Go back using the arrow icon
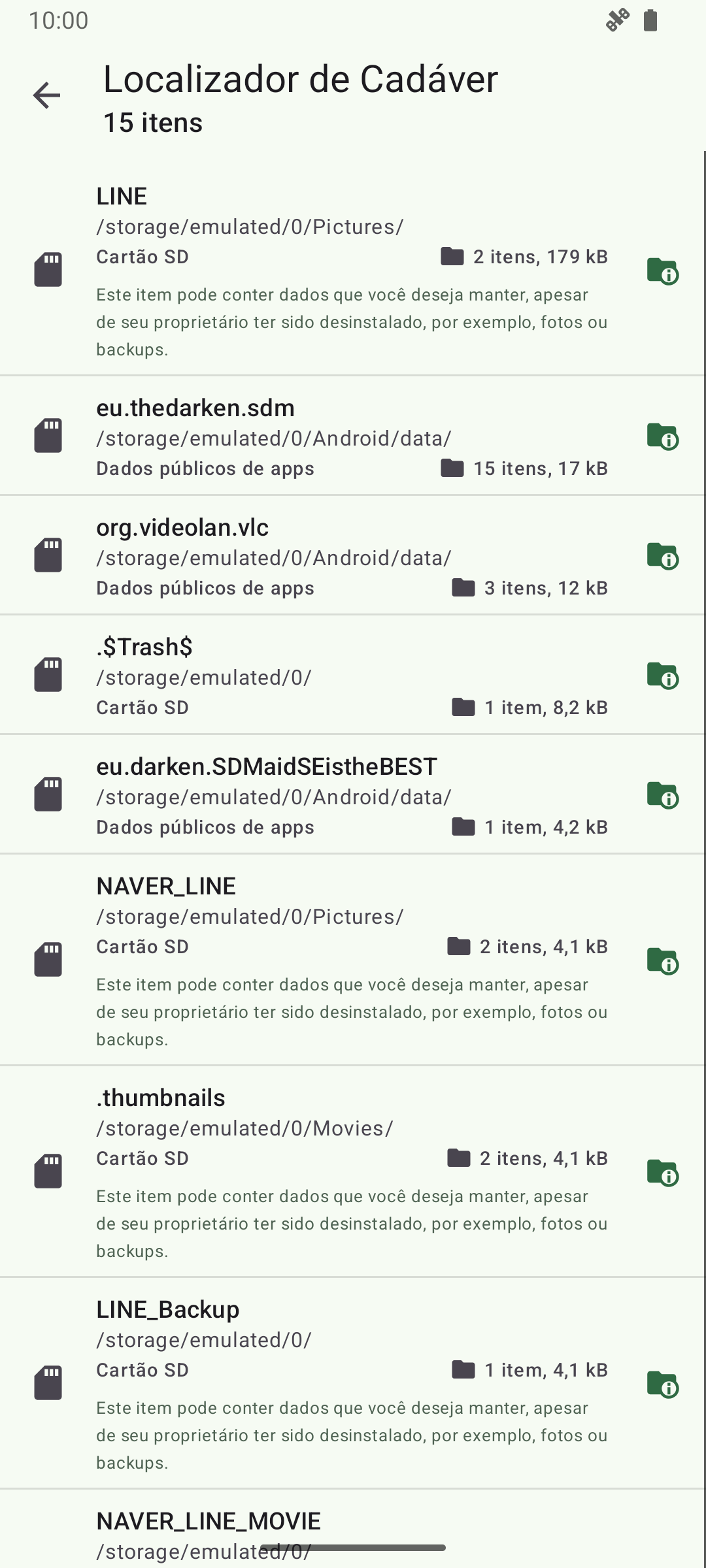Viewport: 706px width, 1568px height. tap(46, 95)
